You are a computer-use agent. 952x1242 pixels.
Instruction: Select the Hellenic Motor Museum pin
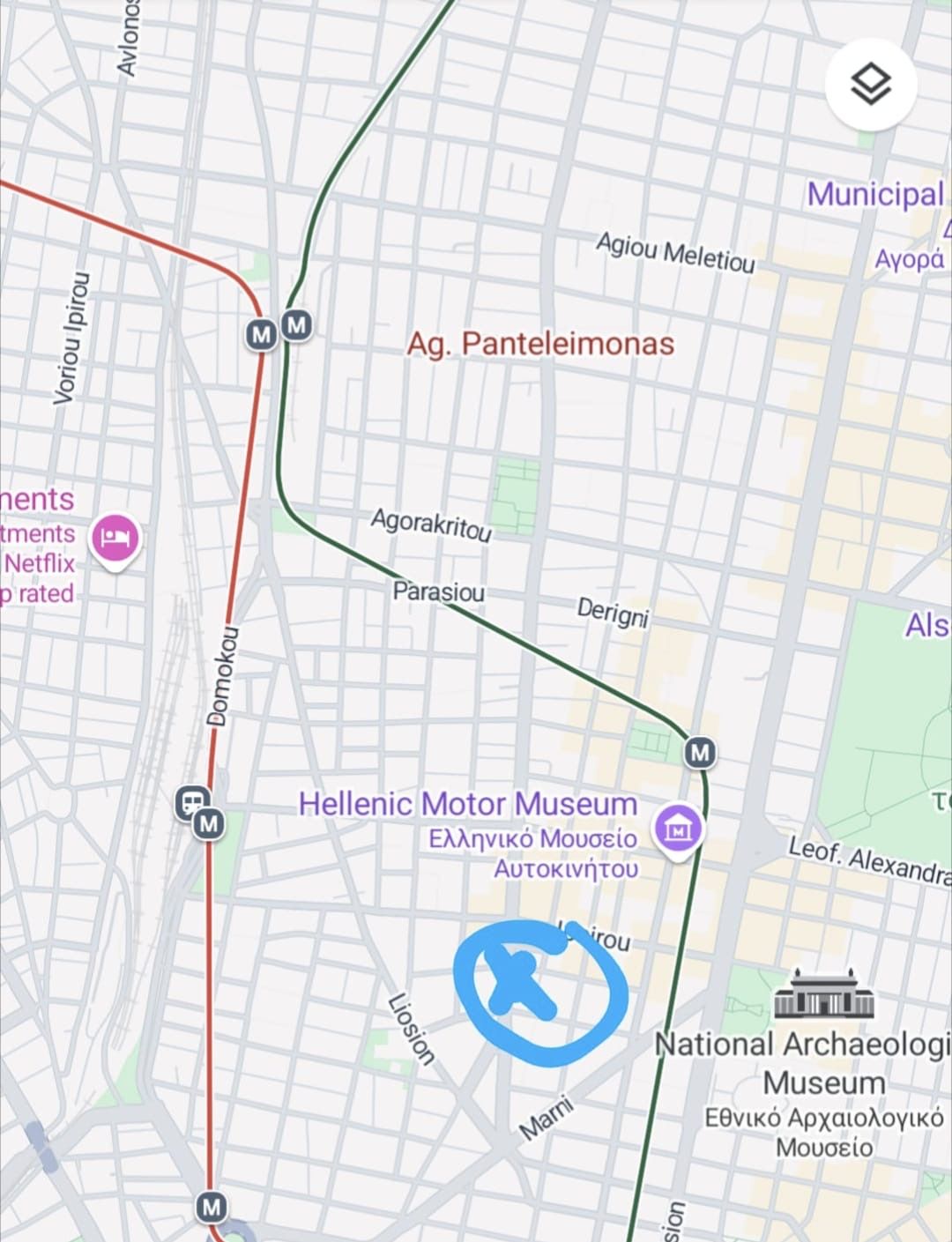click(677, 829)
